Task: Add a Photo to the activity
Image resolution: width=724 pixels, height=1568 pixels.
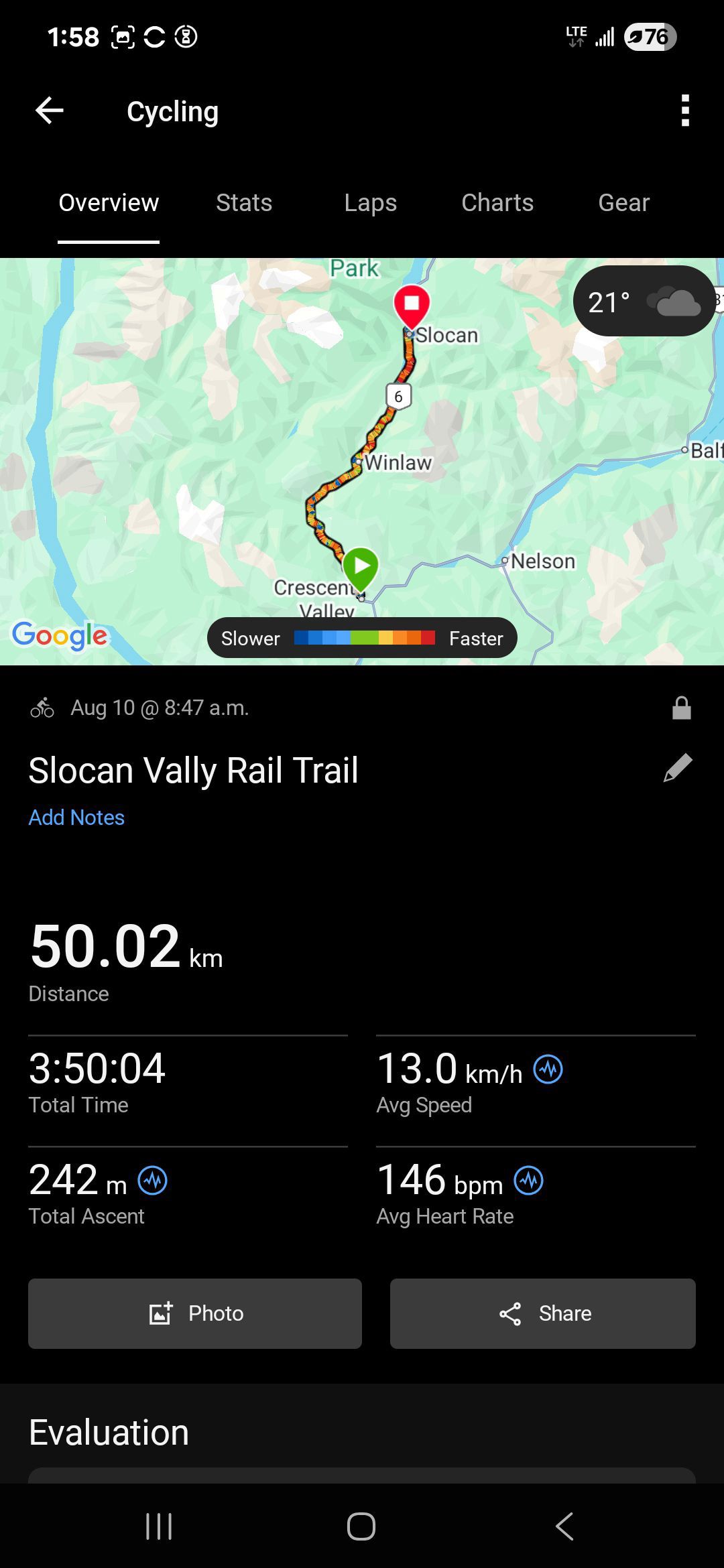Action: [x=195, y=1313]
